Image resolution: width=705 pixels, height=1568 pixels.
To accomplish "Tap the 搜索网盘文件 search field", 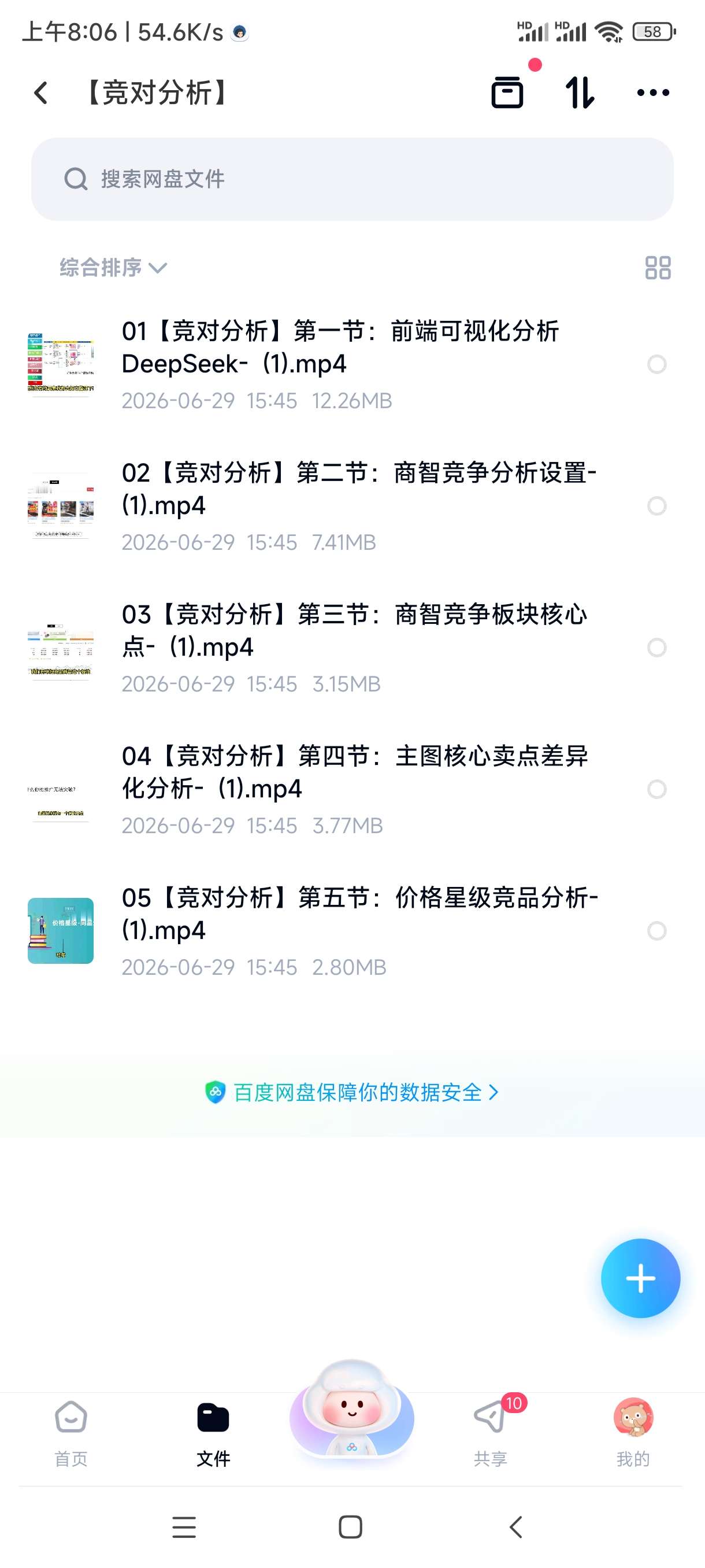I will (x=352, y=179).
